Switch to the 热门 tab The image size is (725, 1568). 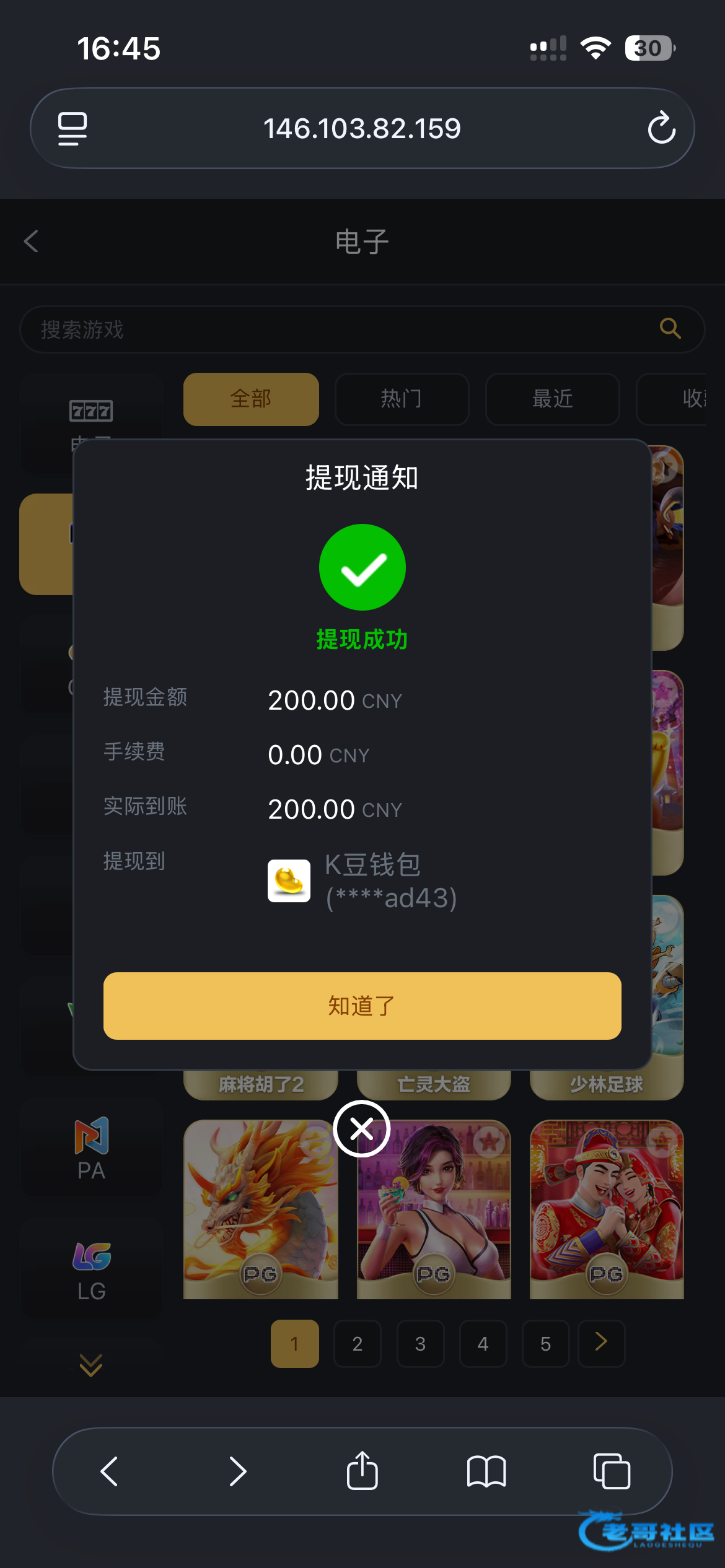tap(402, 399)
